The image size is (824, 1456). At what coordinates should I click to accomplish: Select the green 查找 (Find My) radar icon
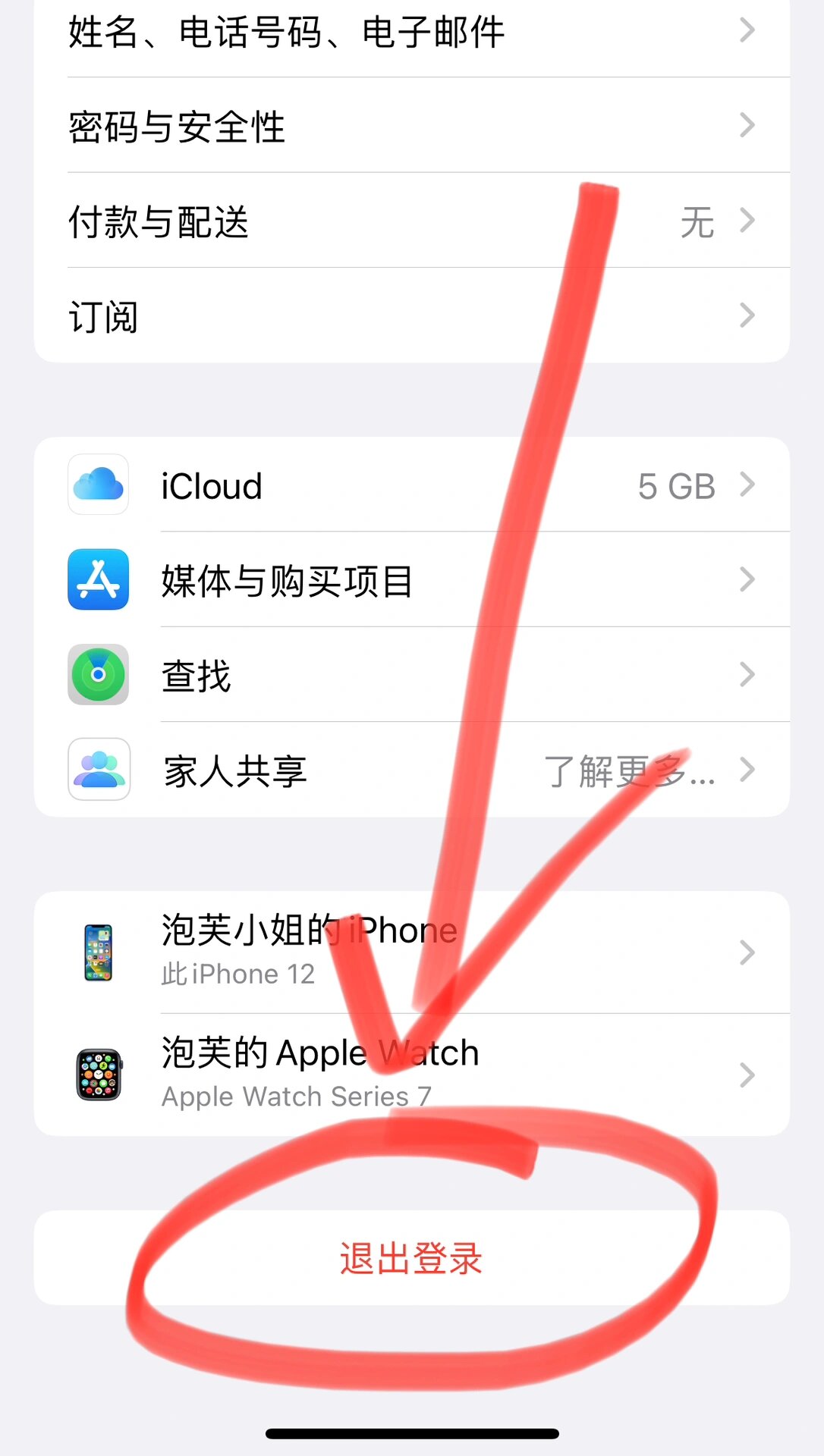pyautogui.click(x=98, y=675)
